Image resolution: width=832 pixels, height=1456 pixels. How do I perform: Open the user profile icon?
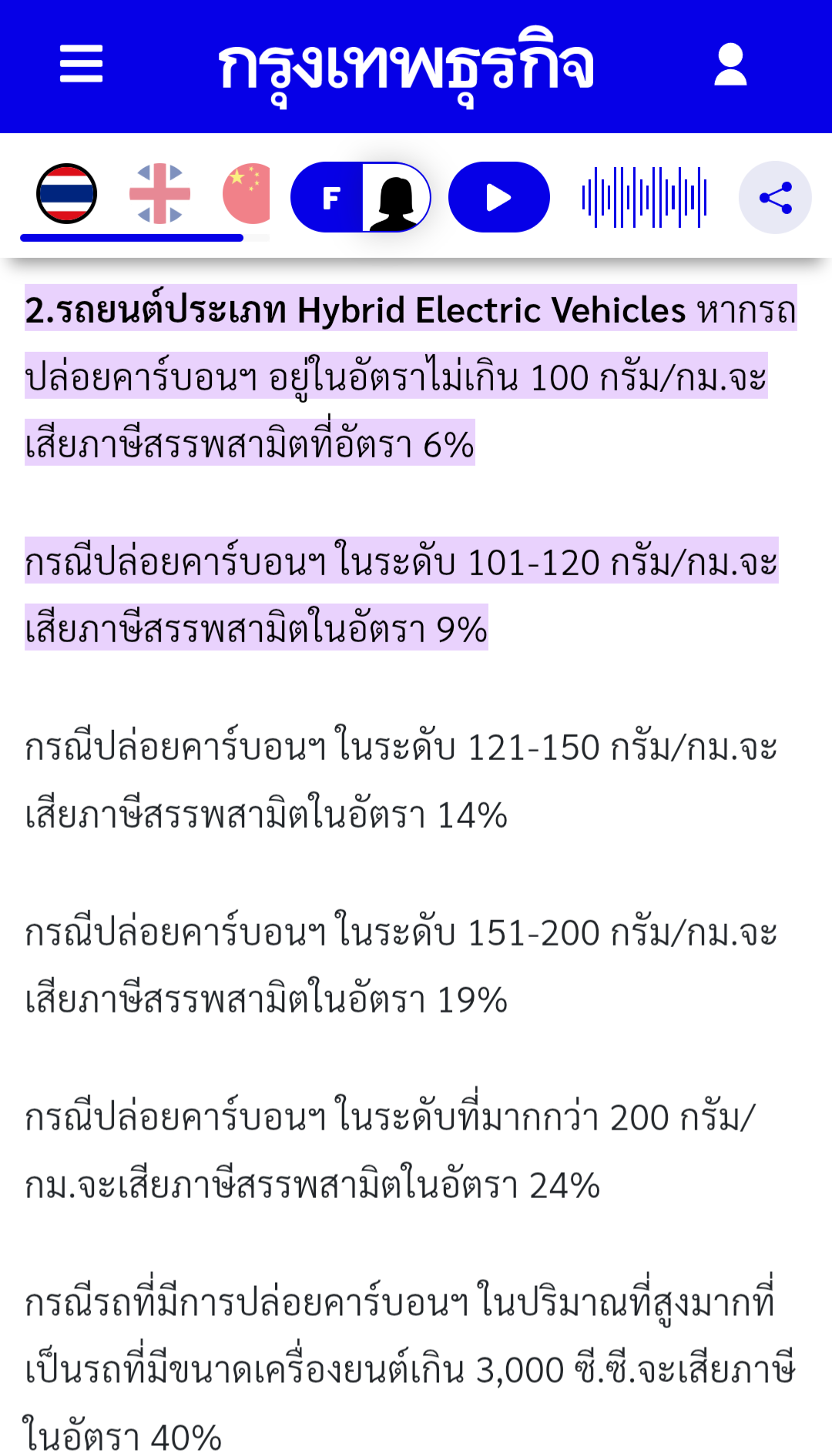coord(730,64)
